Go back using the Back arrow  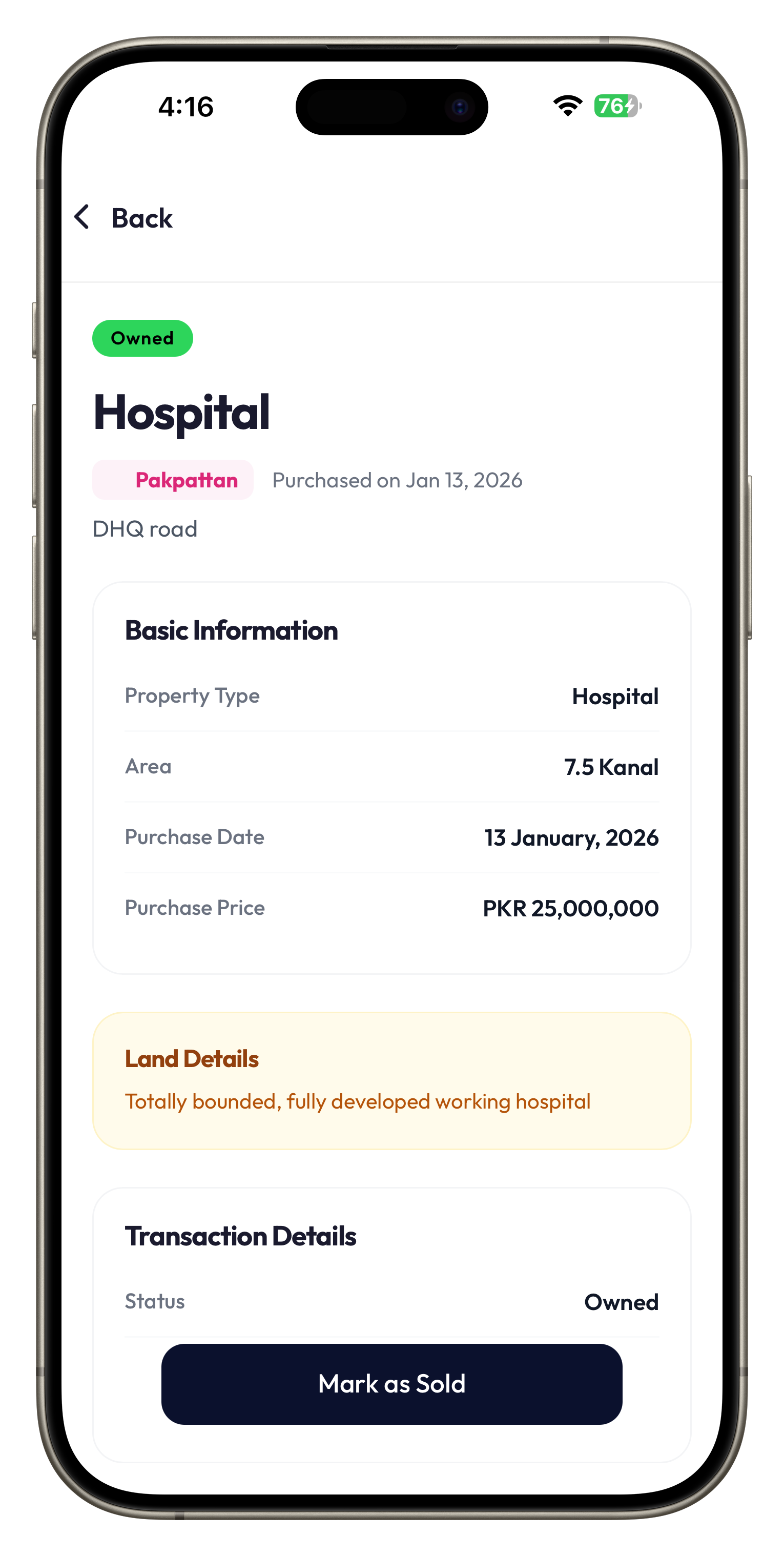pos(82,217)
